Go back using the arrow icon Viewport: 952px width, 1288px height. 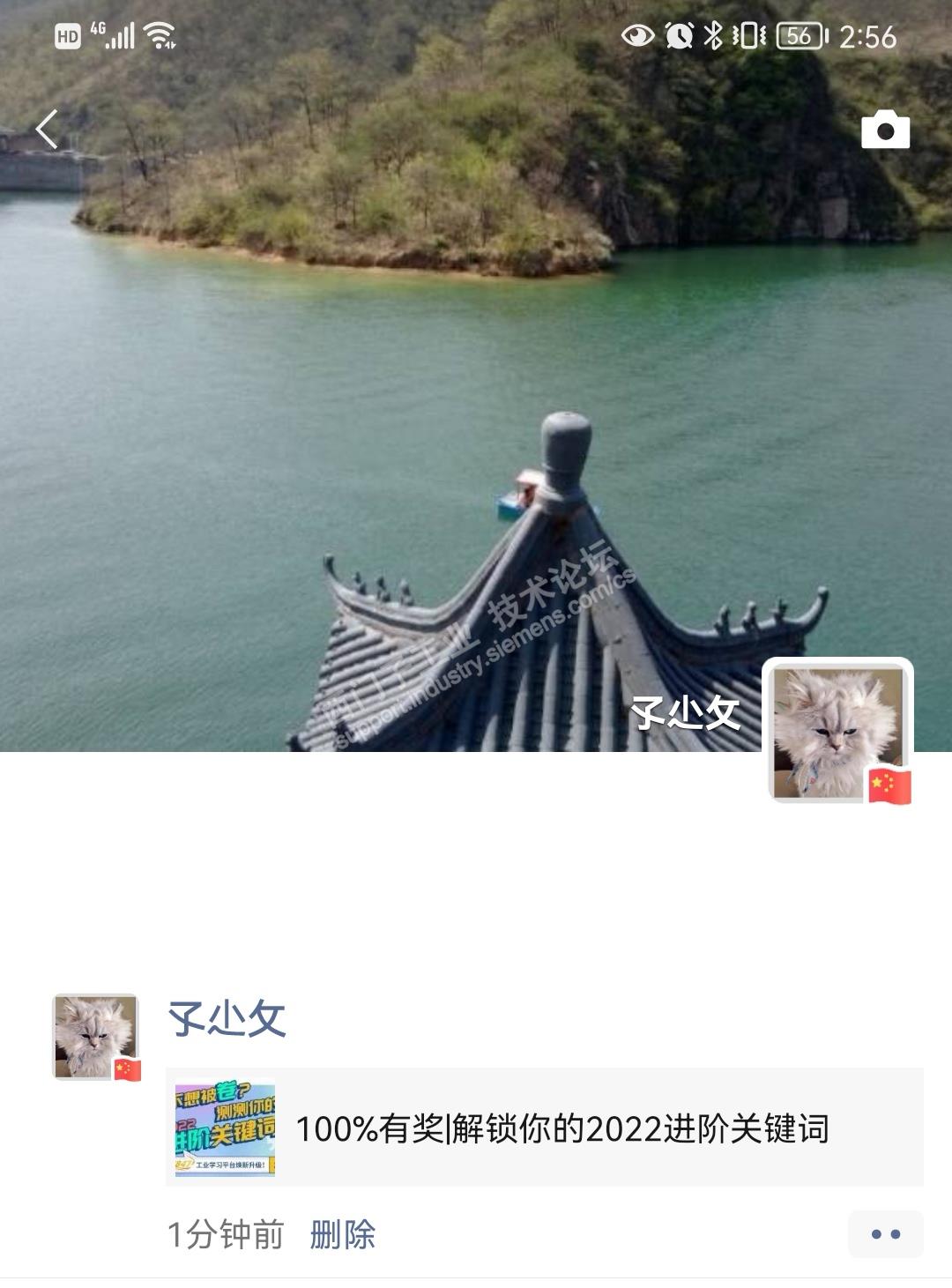point(47,130)
